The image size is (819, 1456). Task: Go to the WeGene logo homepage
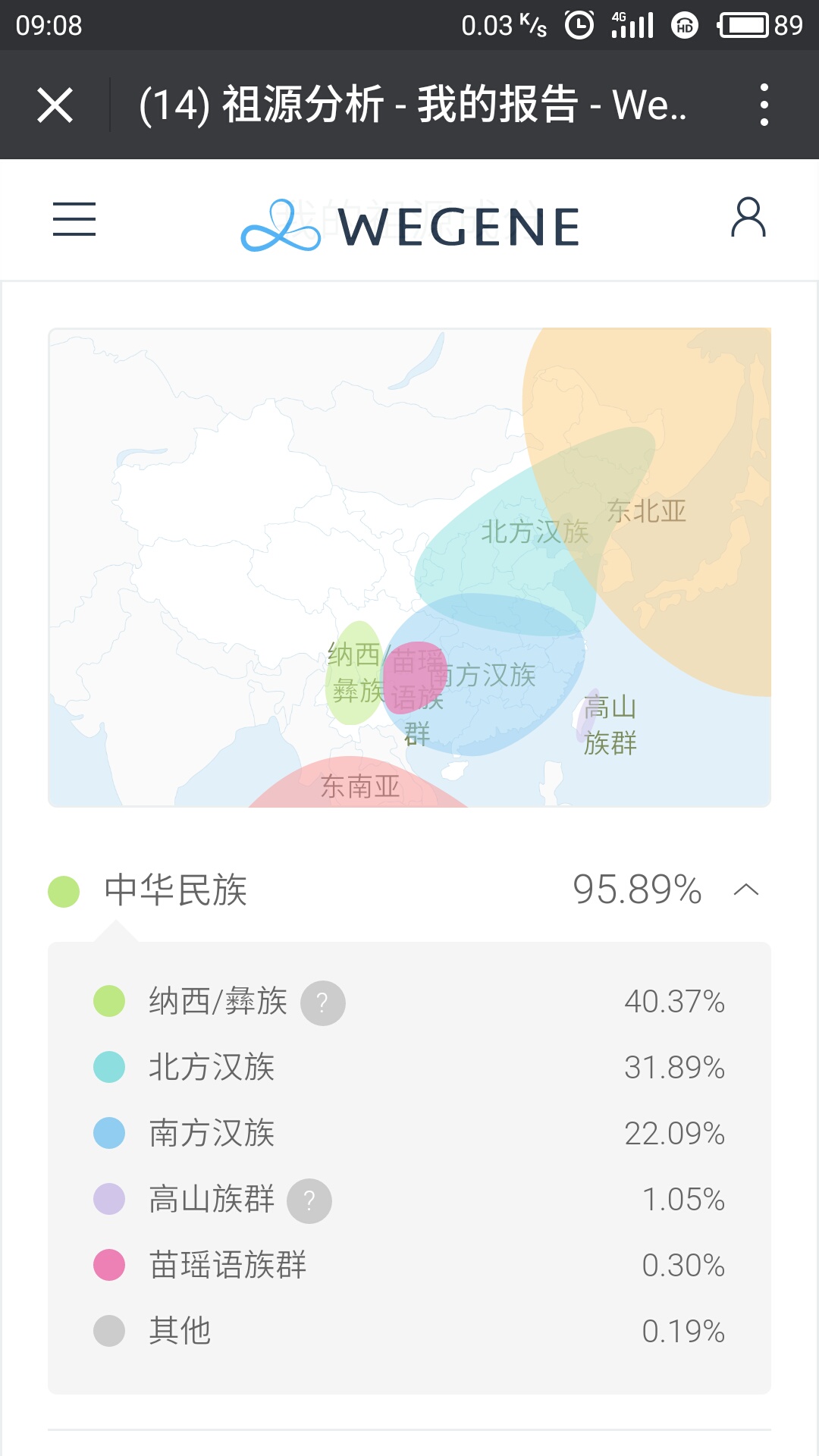(410, 226)
